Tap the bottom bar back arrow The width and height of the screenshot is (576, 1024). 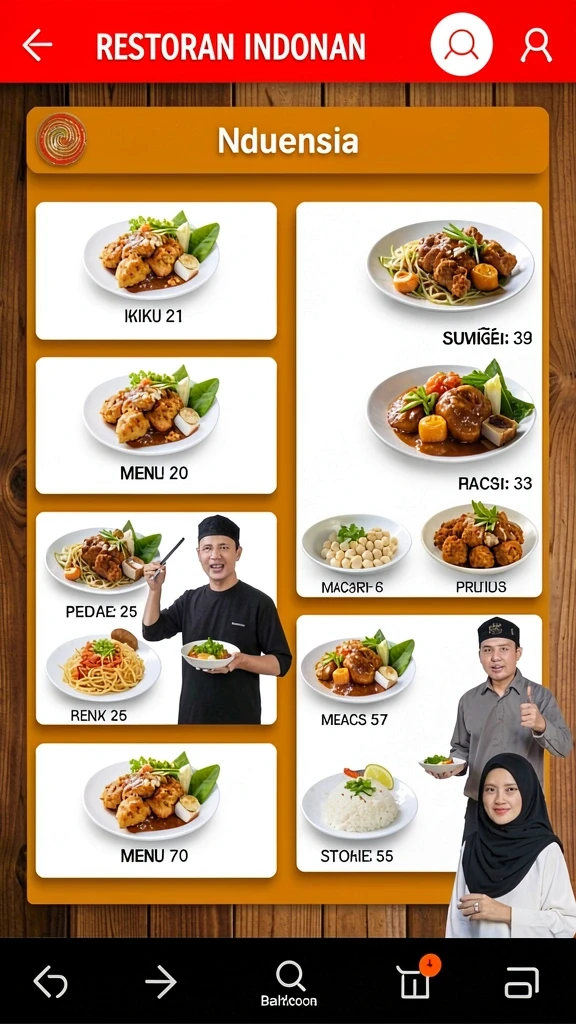(x=50, y=982)
